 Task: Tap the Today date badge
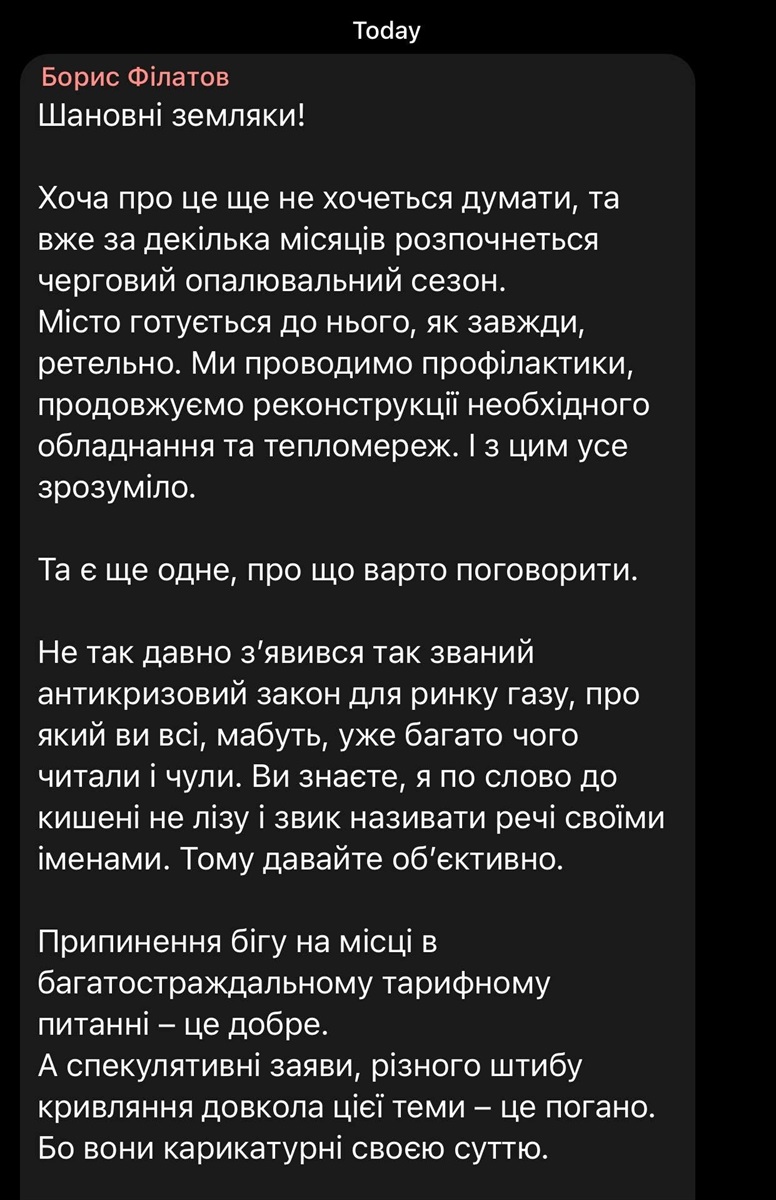(x=387, y=31)
